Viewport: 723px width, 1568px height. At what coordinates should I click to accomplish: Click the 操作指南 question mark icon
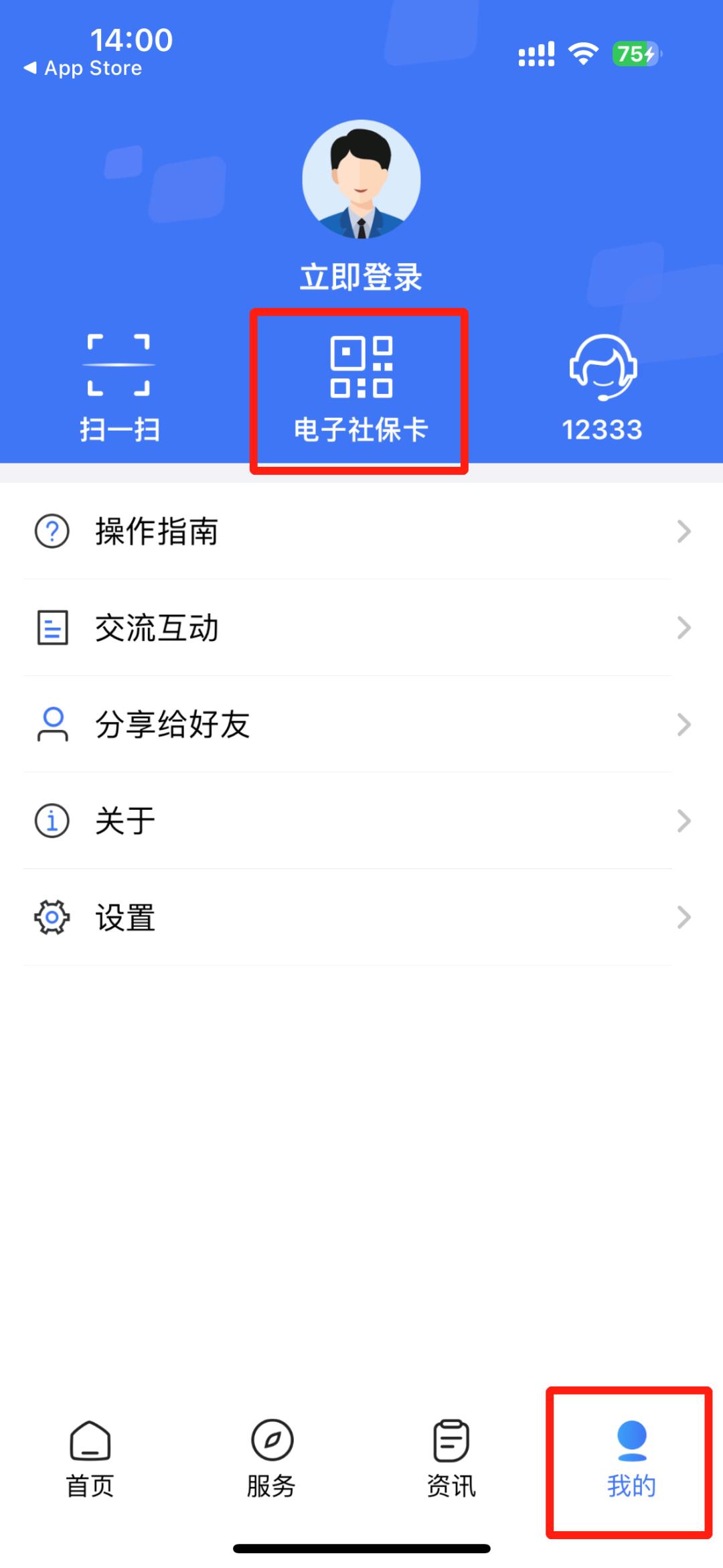pyautogui.click(x=51, y=532)
